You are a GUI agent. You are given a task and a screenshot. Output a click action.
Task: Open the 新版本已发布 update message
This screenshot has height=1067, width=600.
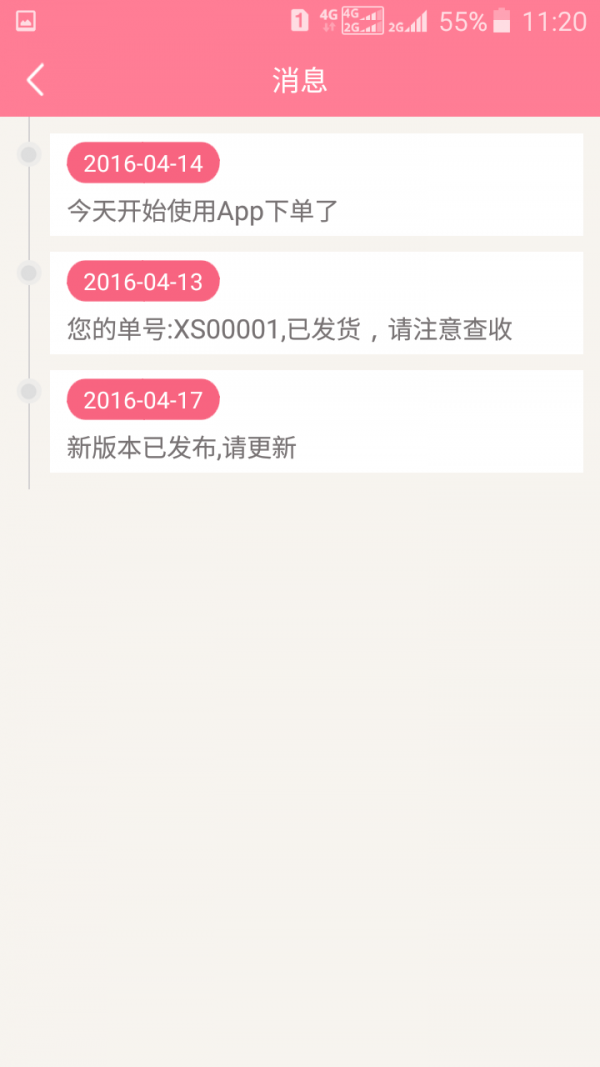point(316,422)
